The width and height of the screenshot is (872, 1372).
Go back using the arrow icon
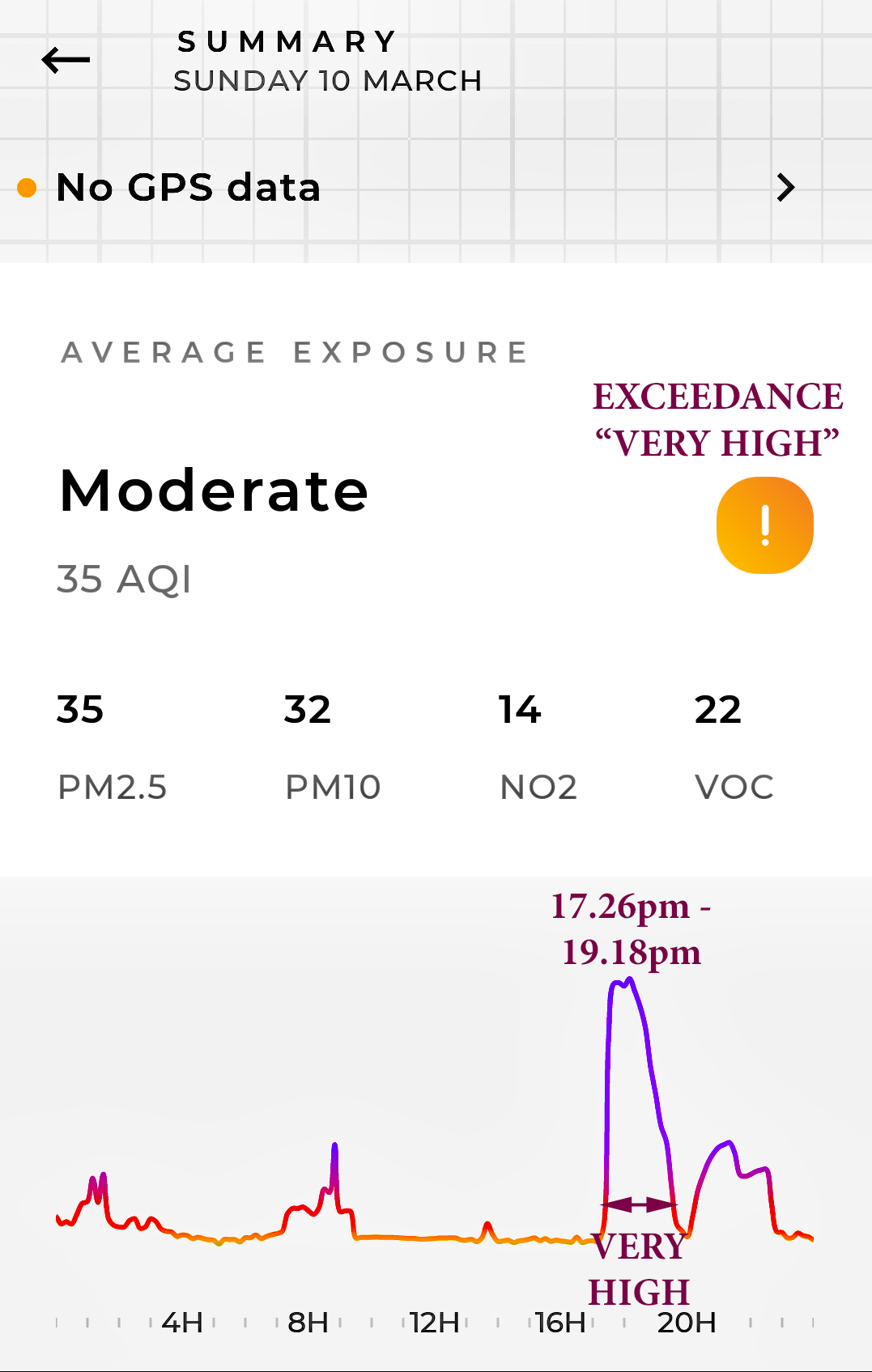[66, 60]
